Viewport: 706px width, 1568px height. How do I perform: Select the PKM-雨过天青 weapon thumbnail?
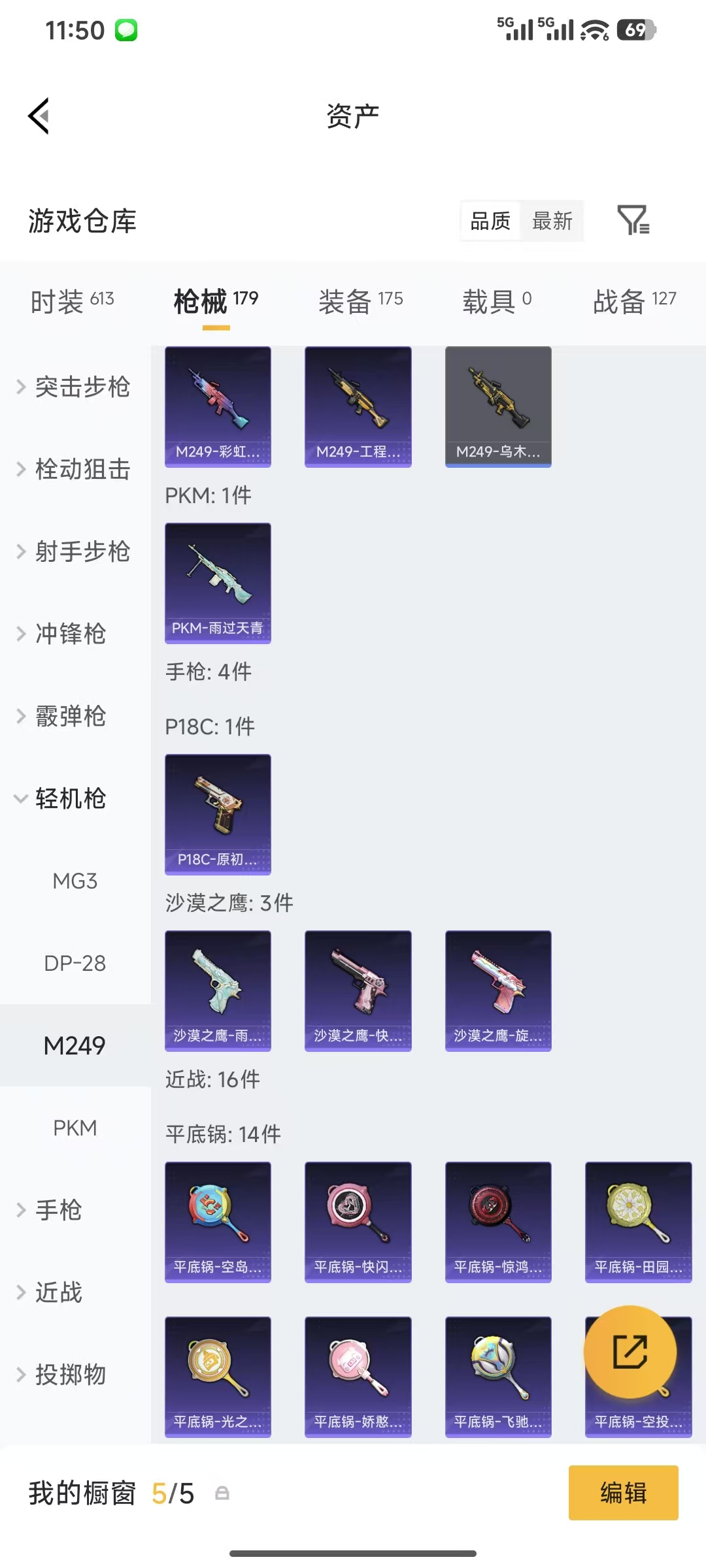[x=217, y=581]
